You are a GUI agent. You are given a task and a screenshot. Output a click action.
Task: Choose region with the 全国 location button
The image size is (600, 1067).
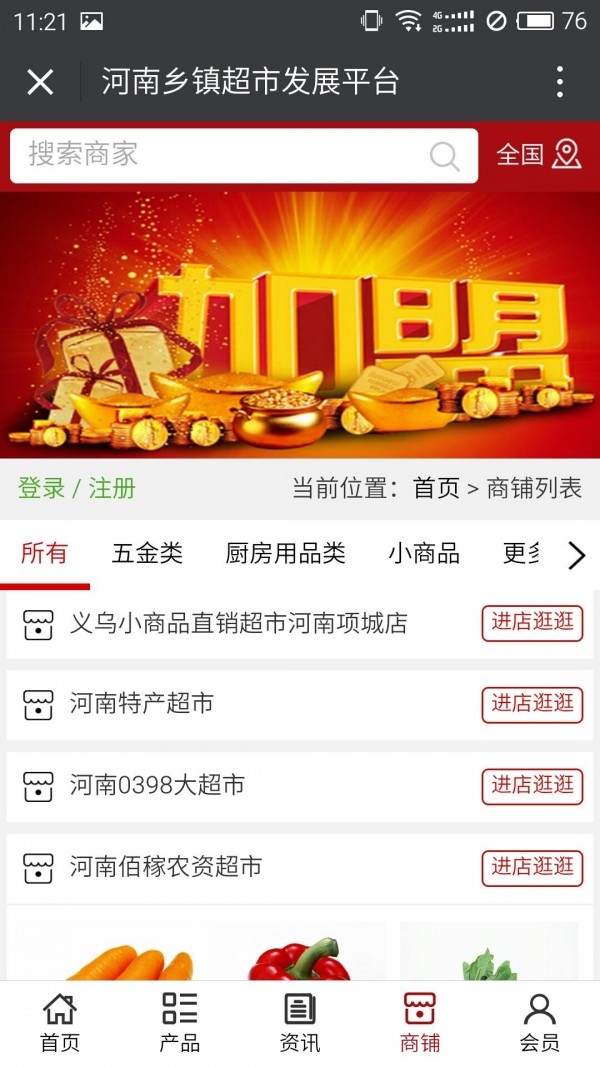click(x=539, y=155)
